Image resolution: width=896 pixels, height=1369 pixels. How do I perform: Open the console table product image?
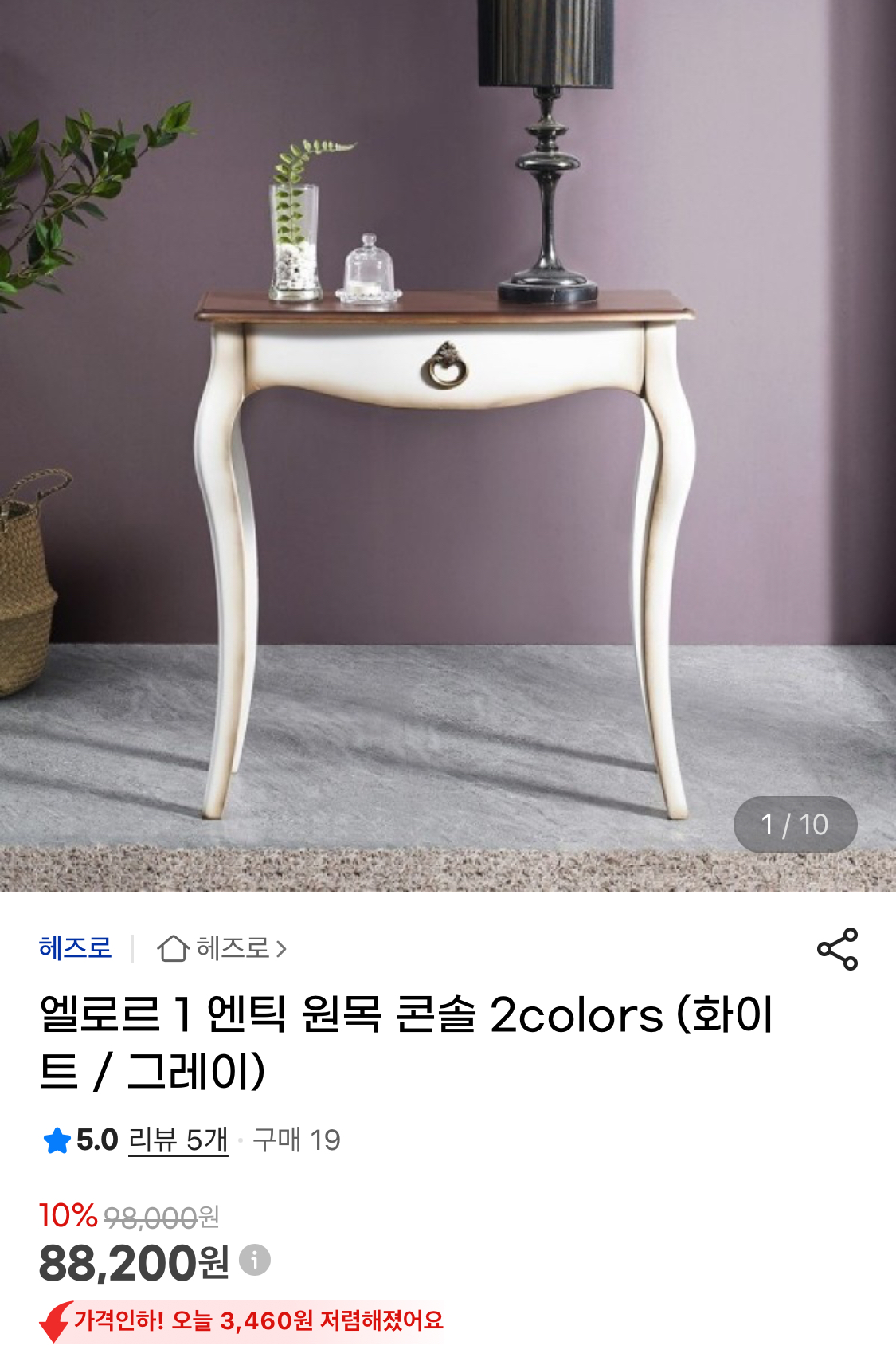click(x=446, y=446)
